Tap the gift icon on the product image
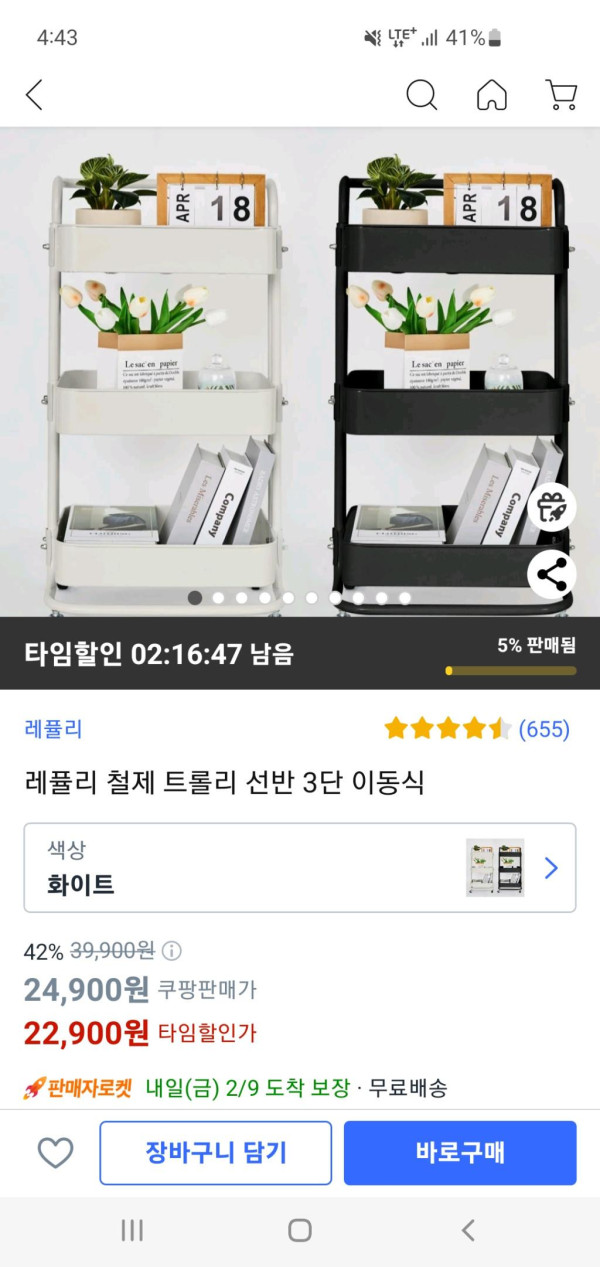Image resolution: width=600 pixels, height=1267 pixels. pyautogui.click(x=551, y=507)
